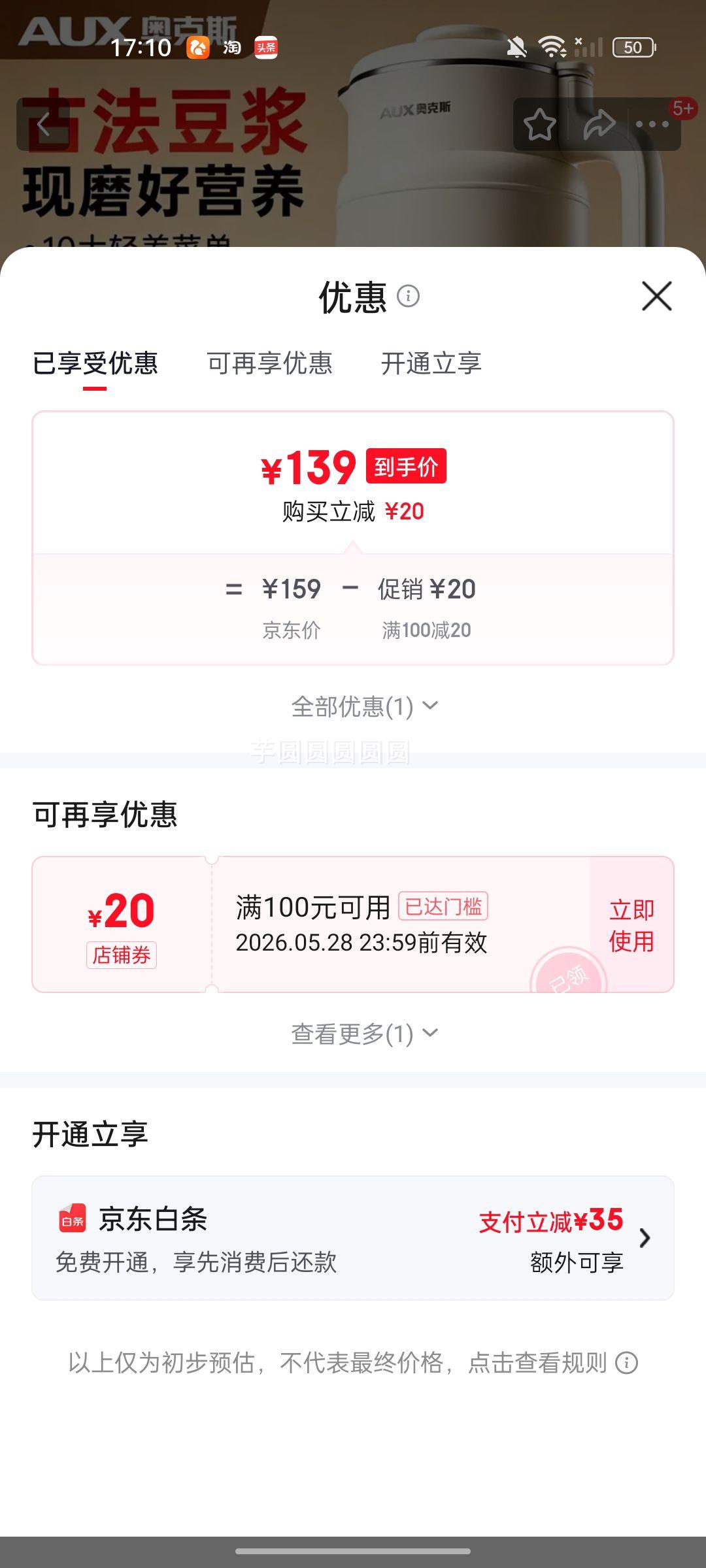The image size is (706, 1568).
Task: Open sharing via the share arrow icon
Action: tap(599, 124)
